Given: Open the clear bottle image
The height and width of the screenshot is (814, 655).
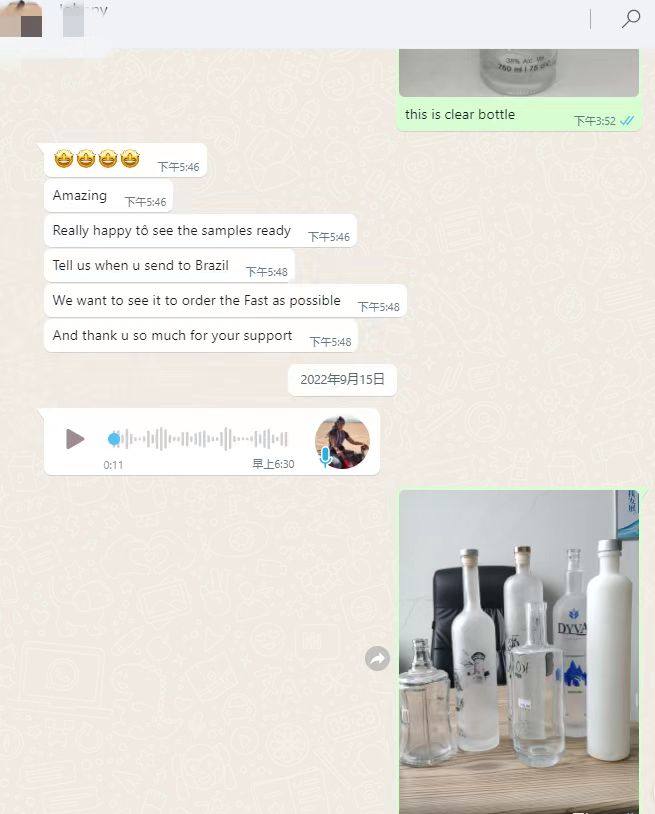Looking at the screenshot, I should (518, 72).
